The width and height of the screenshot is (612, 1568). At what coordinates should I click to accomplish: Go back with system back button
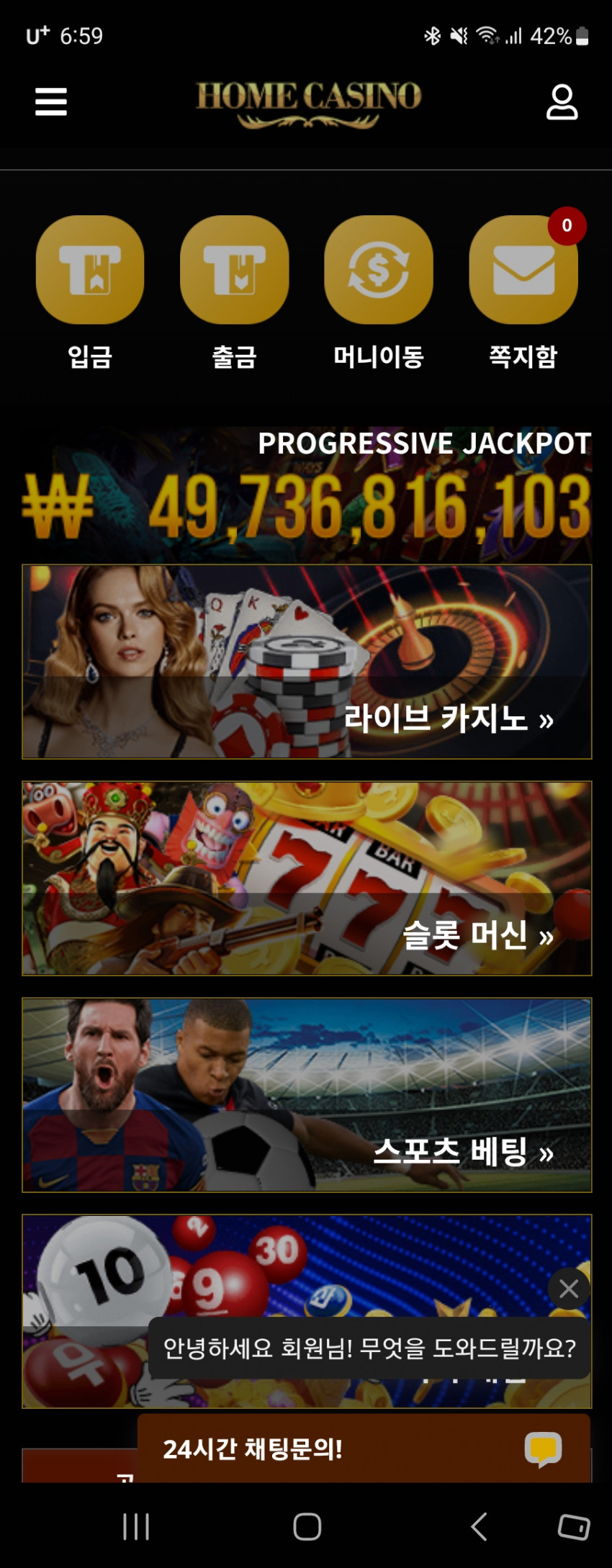pyautogui.click(x=479, y=1526)
